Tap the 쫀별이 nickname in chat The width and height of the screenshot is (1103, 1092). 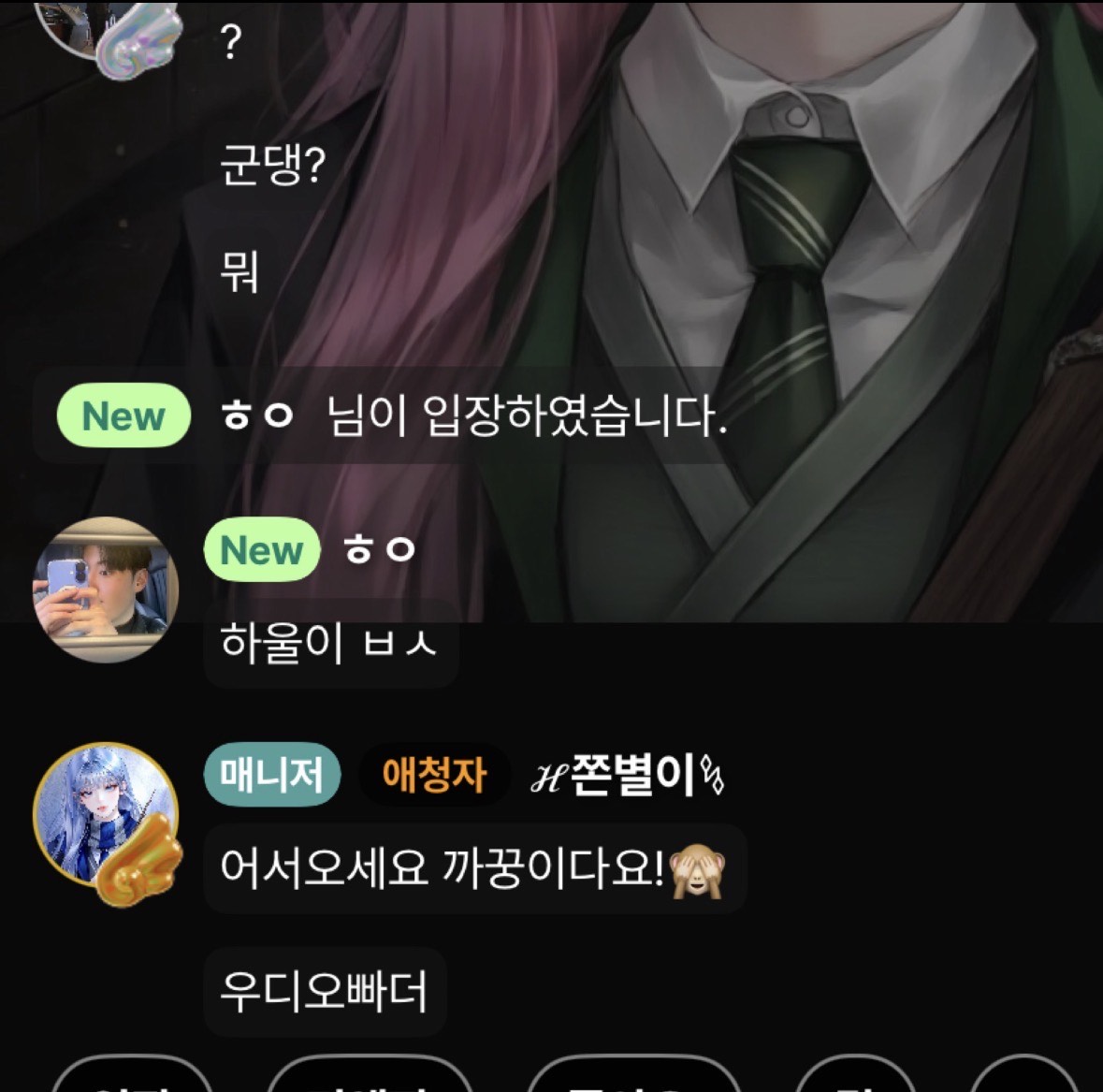(x=629, y=775)
